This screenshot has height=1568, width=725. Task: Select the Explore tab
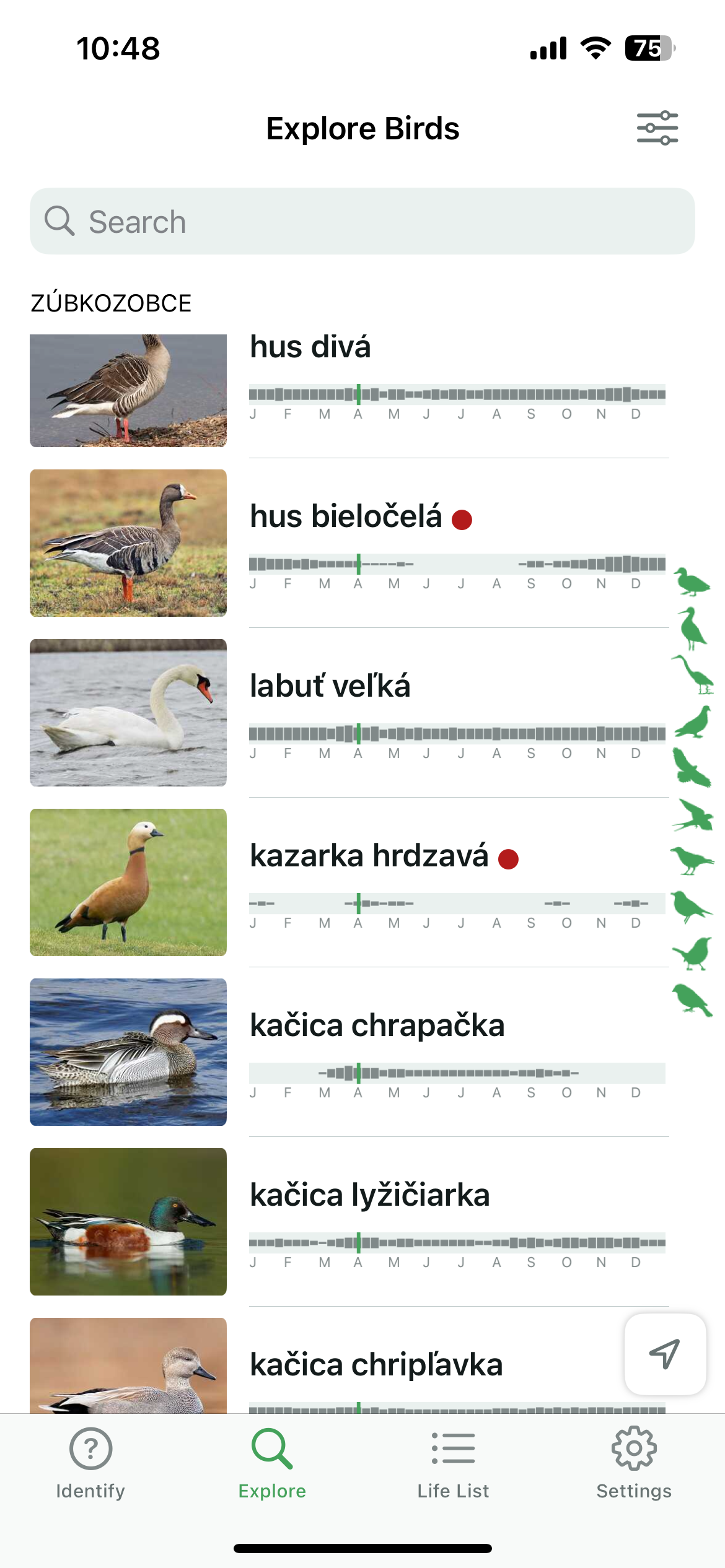tap(272, 1463)
